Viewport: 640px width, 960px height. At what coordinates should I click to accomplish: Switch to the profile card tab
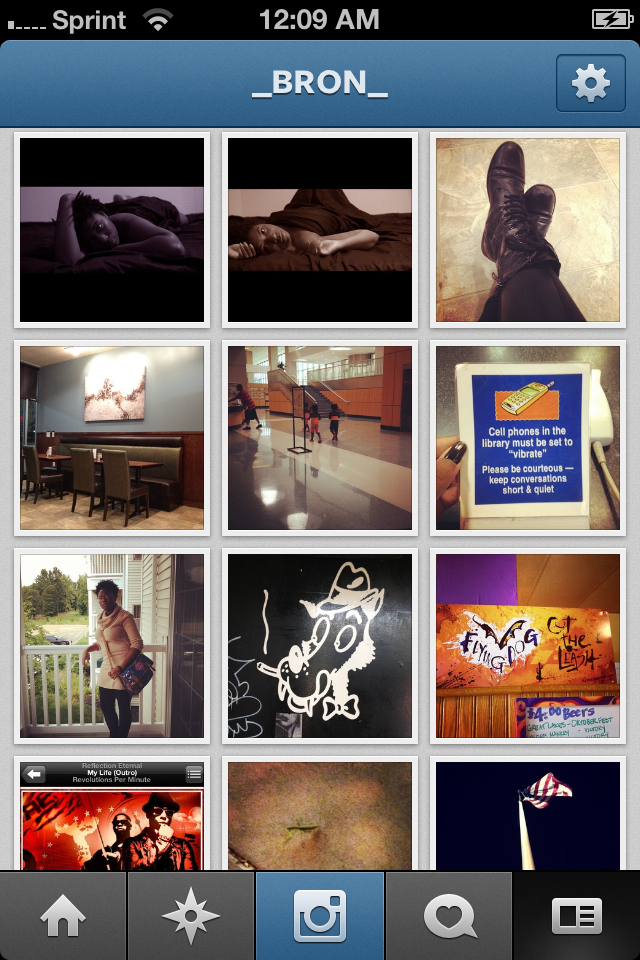point(577,916)
